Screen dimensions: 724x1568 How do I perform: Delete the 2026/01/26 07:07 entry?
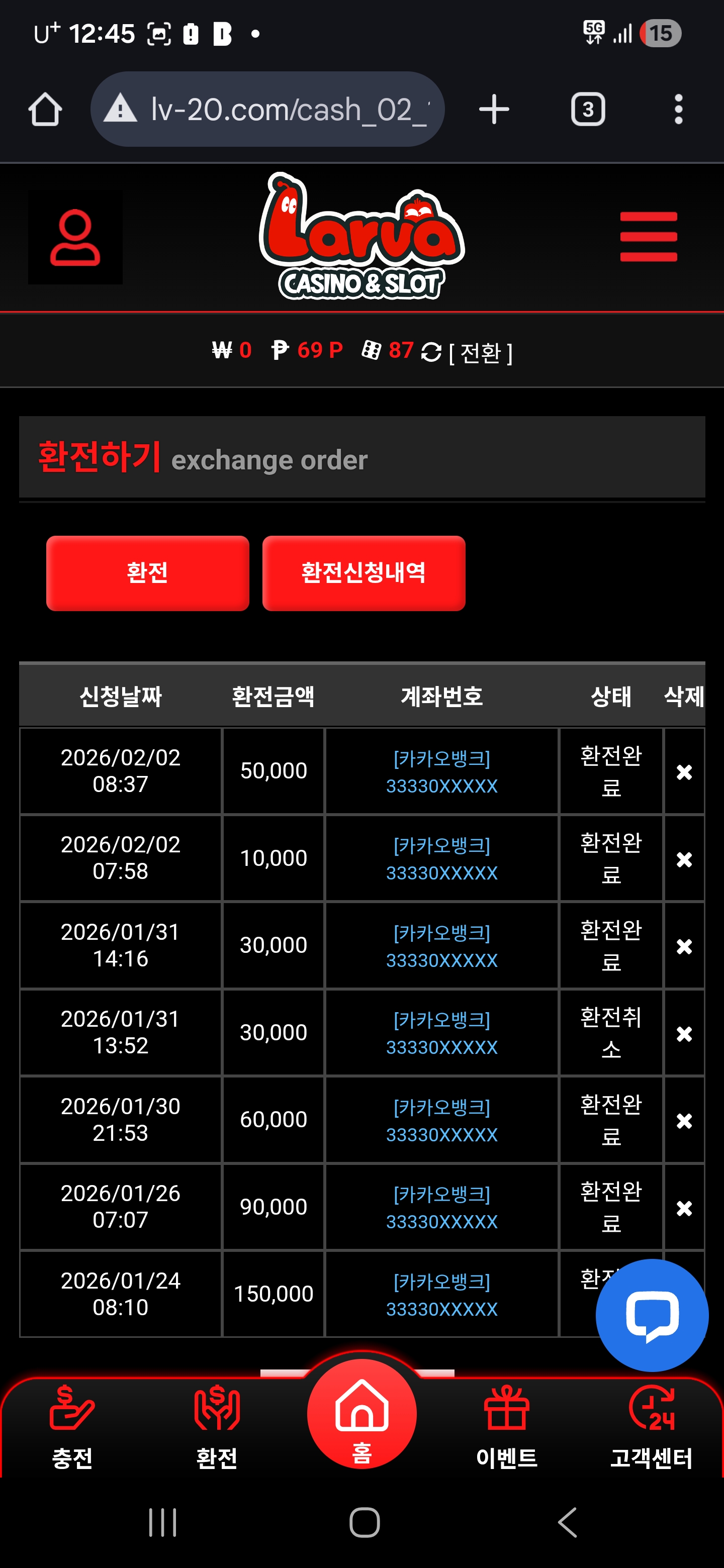(684, 1208)
